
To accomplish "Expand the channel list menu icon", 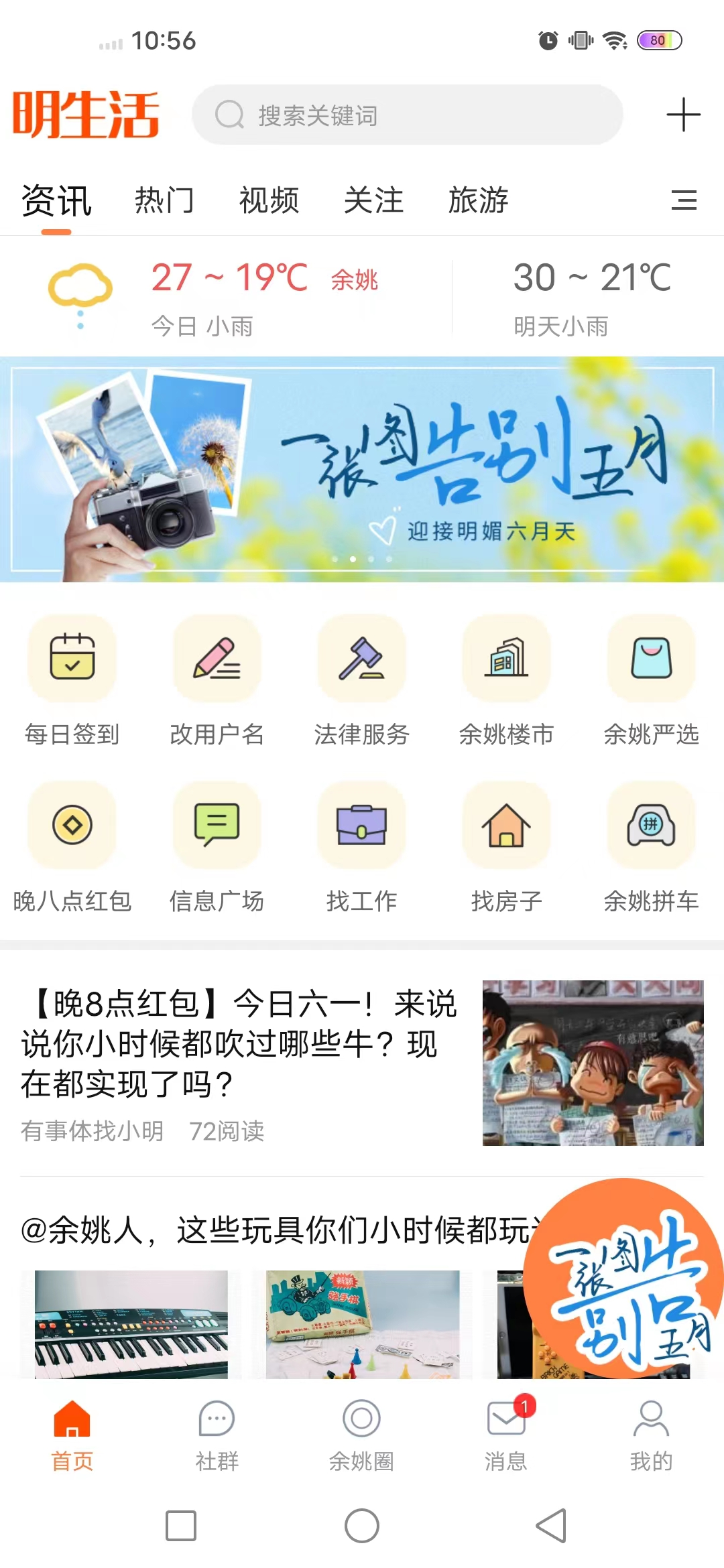I will [684, 200].
